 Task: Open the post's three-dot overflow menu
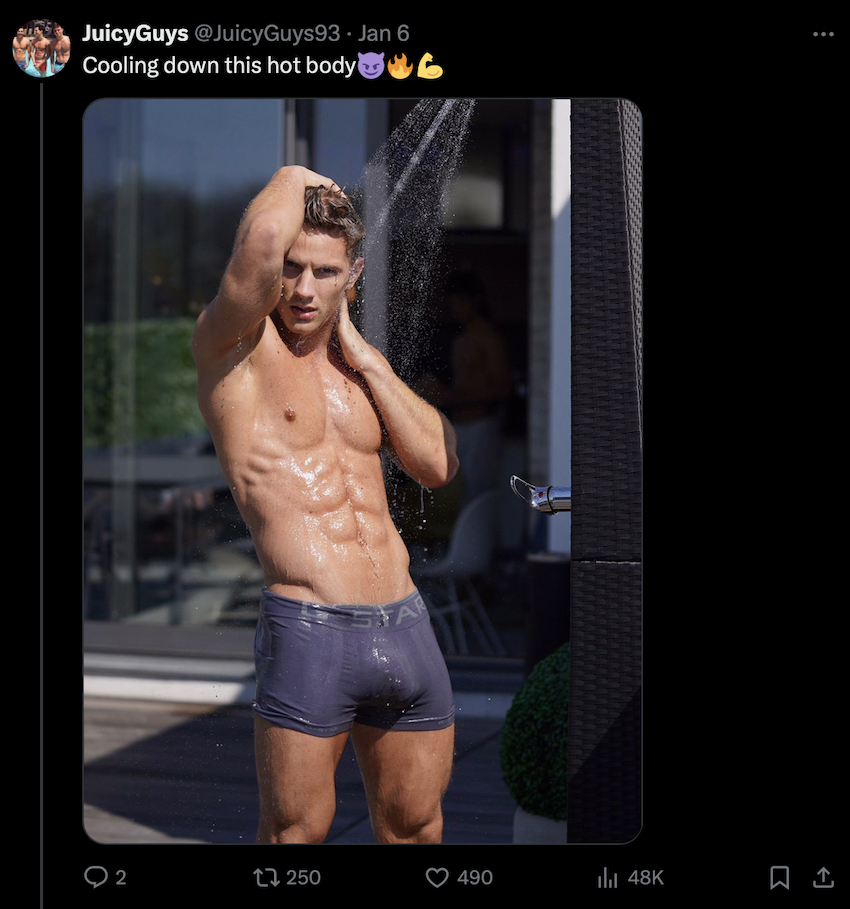822,34
